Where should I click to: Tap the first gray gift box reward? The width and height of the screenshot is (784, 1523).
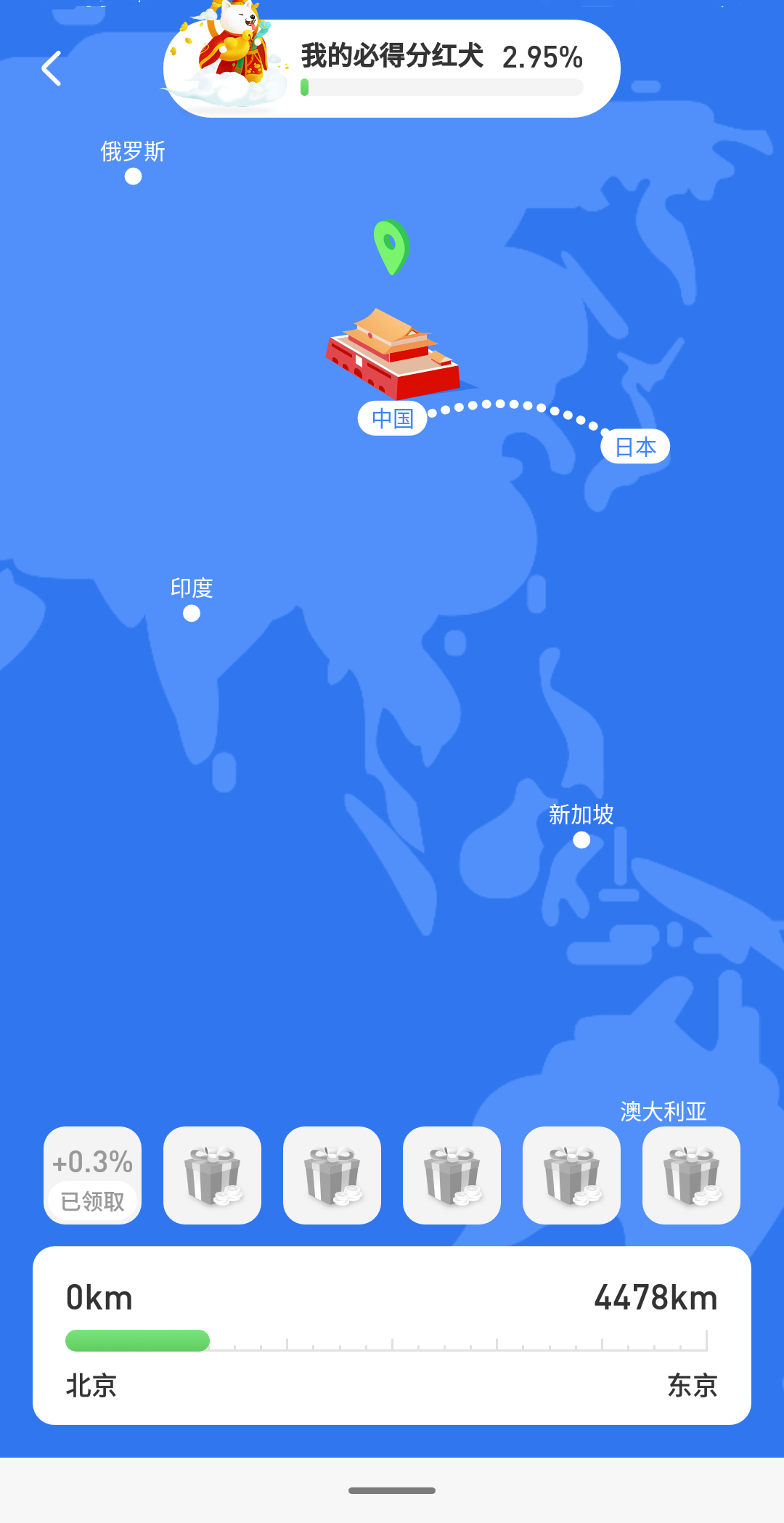(x=212, y=1175)
